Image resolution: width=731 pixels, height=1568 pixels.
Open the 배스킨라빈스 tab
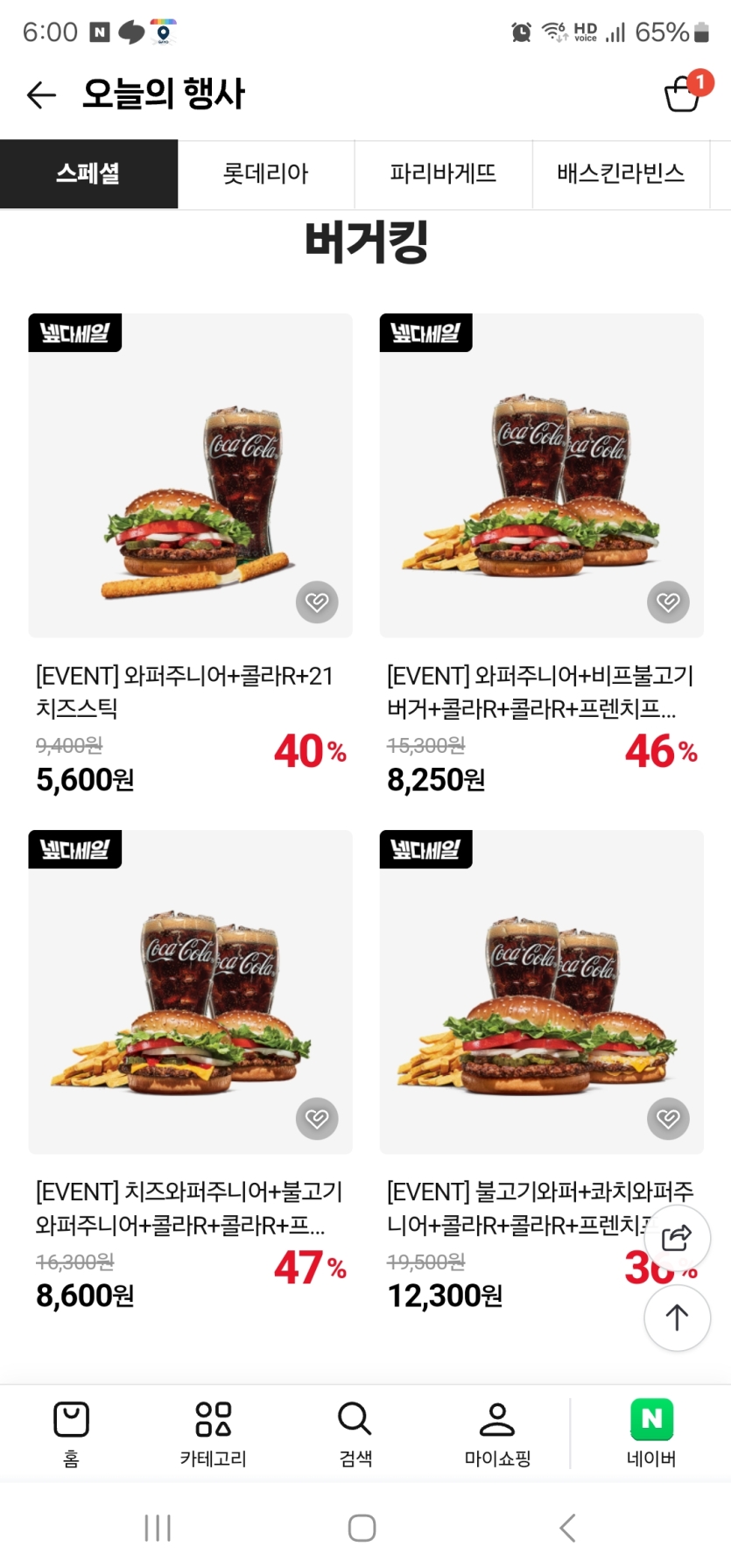[x=620, y=173]
